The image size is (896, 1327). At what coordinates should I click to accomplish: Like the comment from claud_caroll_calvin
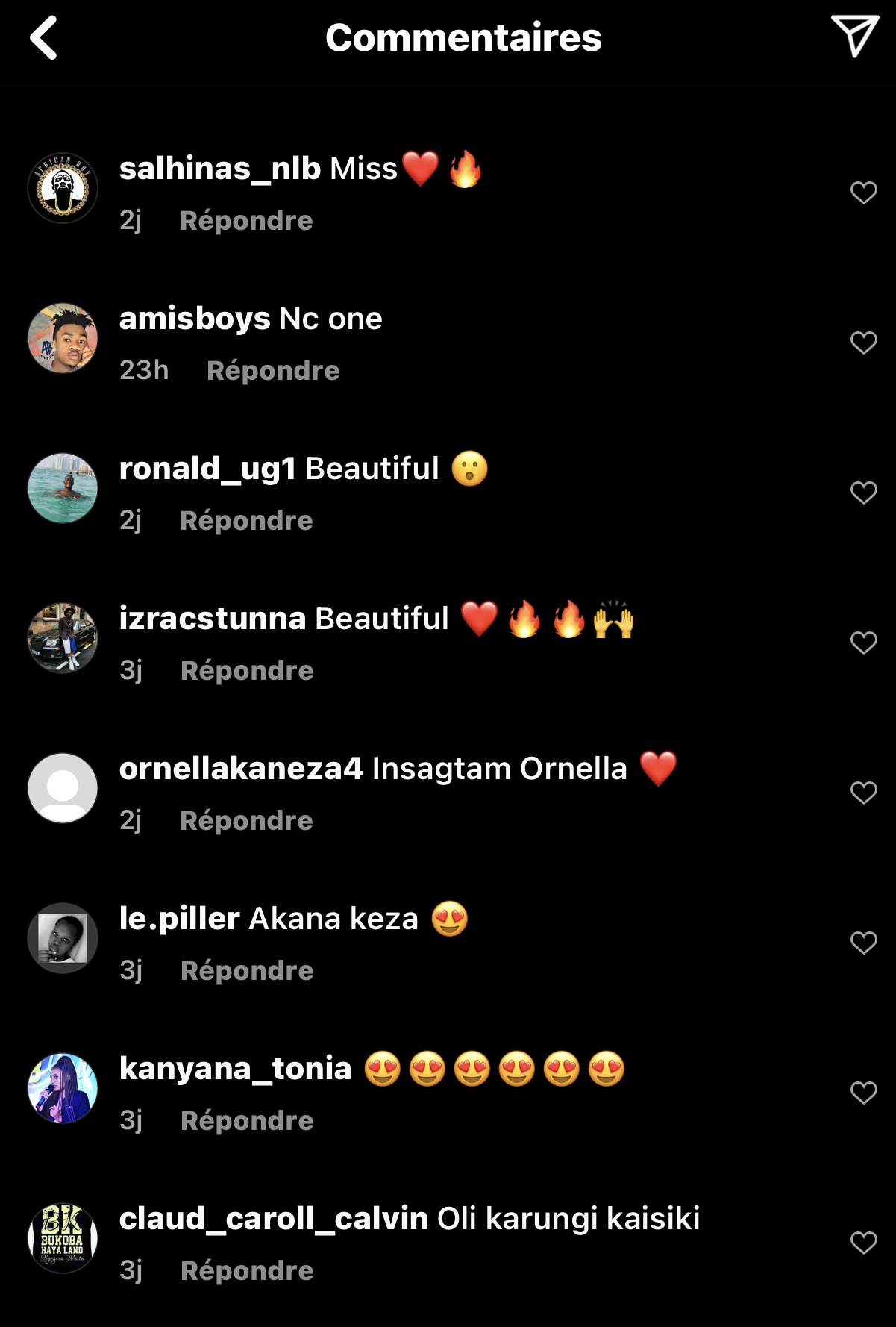tap(863, 1243)
